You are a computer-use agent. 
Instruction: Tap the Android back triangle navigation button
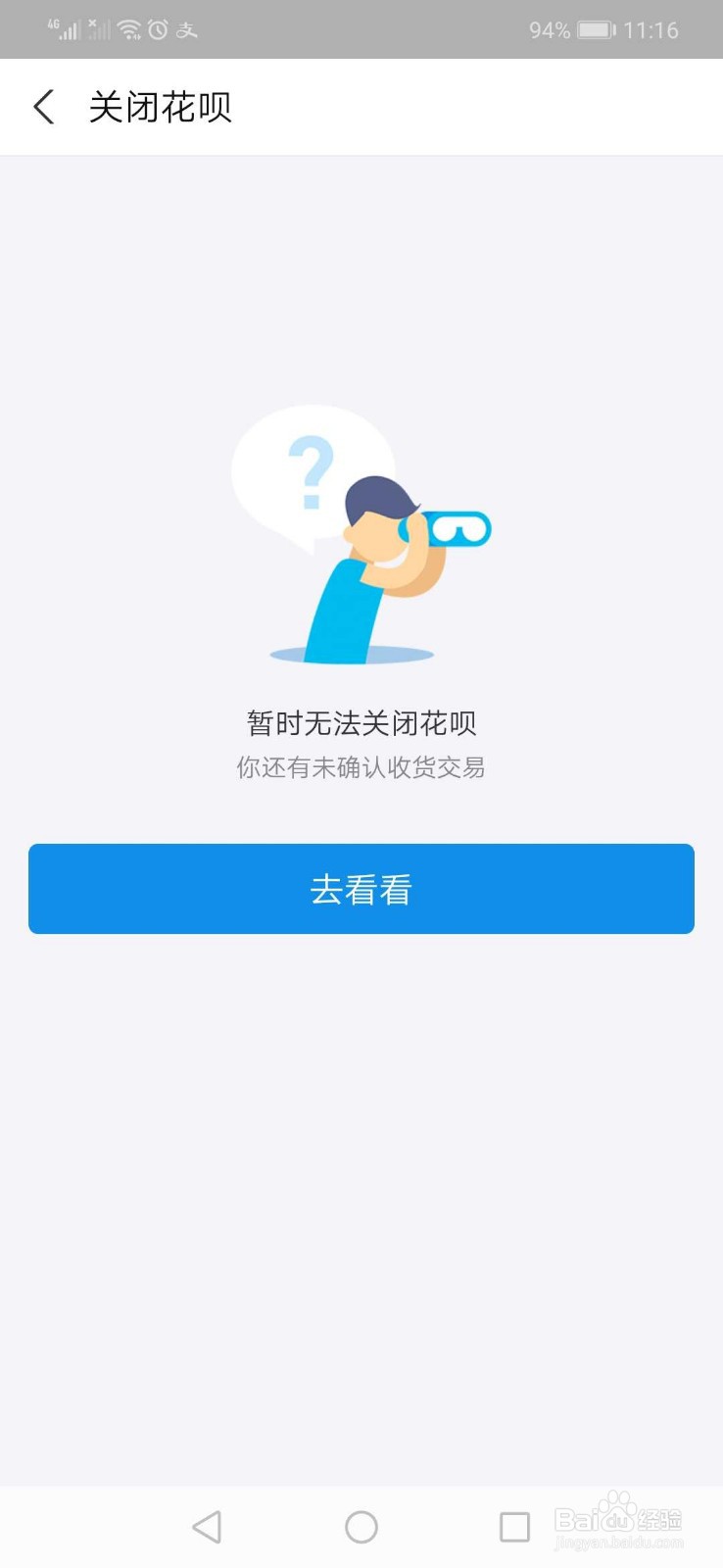click(207, 1526)
